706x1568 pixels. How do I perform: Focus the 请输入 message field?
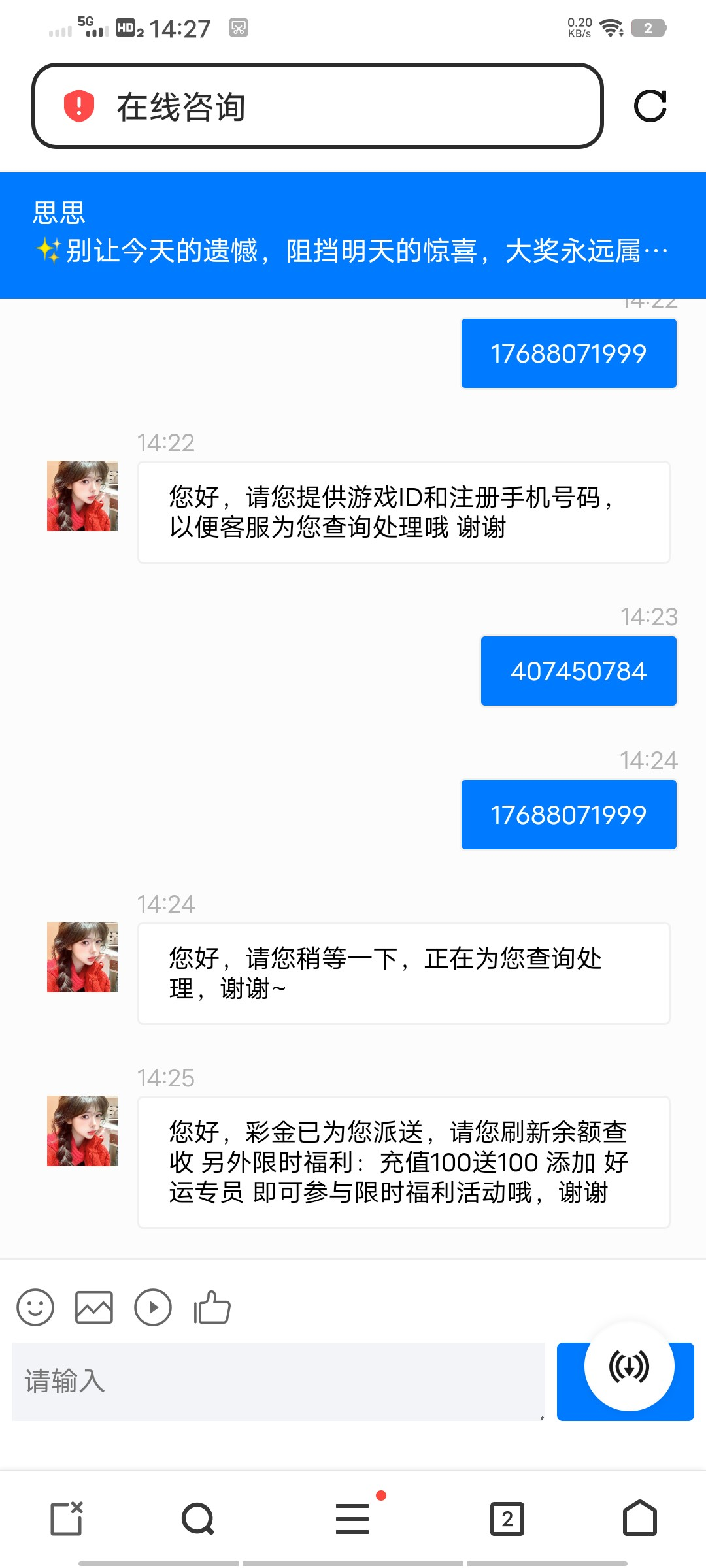pos(278,1381)
